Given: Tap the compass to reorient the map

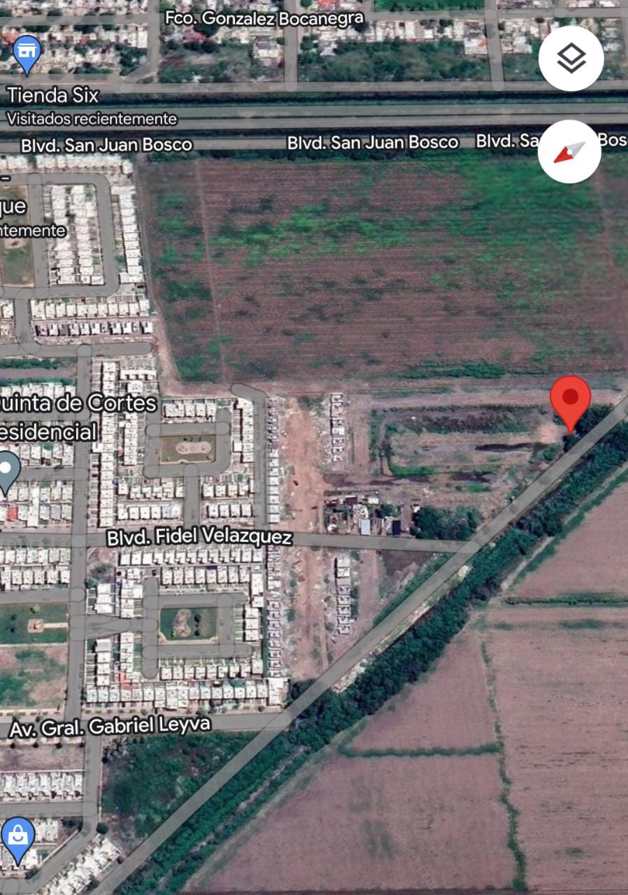Looking at the screenshot, I should [569, 151].
